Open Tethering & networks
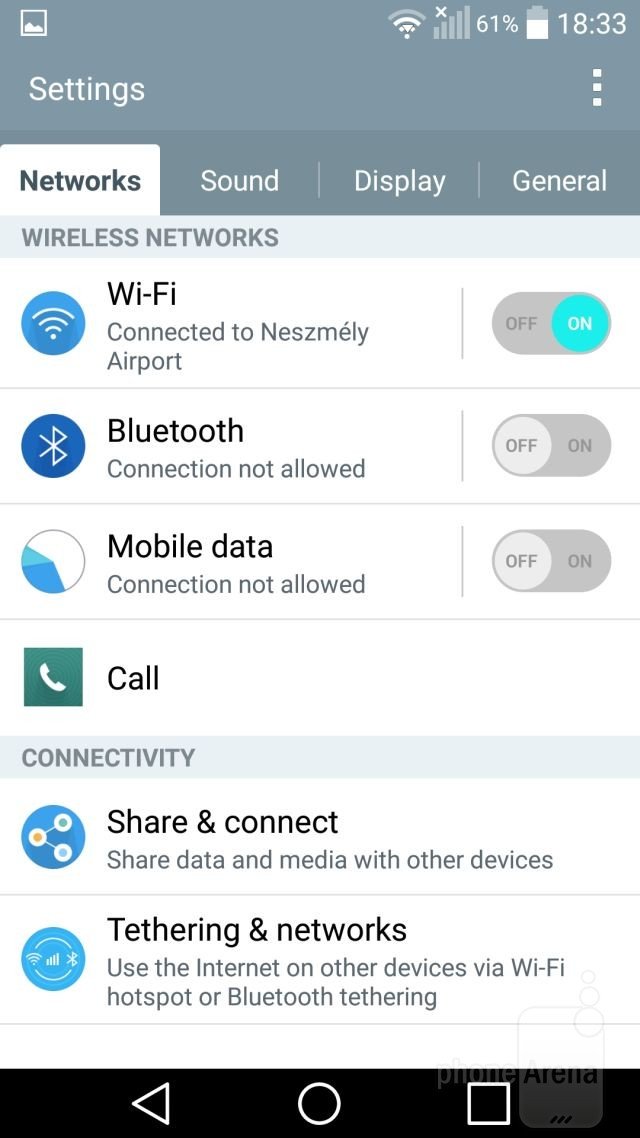The height and width of the screenshot is (1138, 640). pyautogui.click(x=320, y=960)
